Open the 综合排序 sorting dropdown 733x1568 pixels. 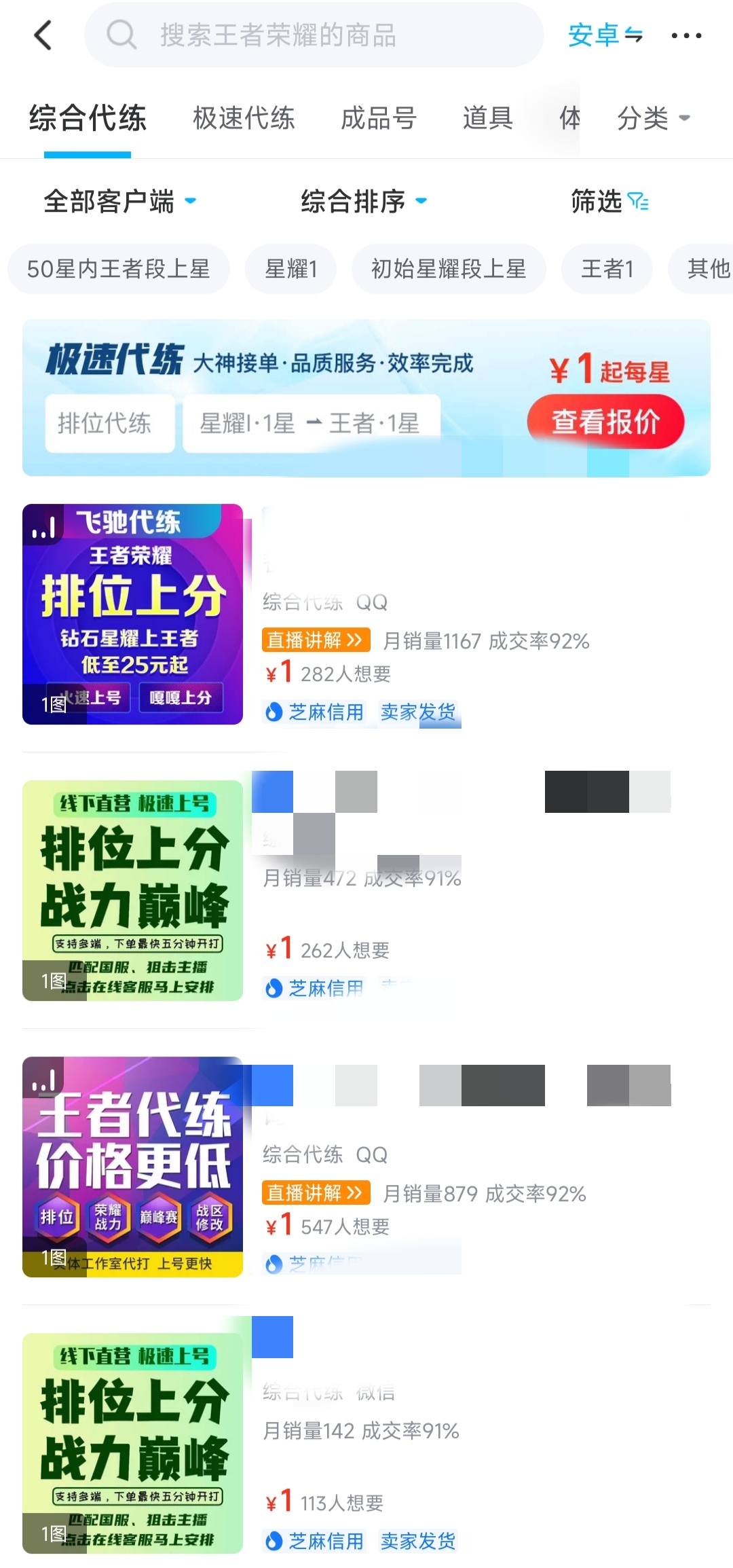[364, 201]
